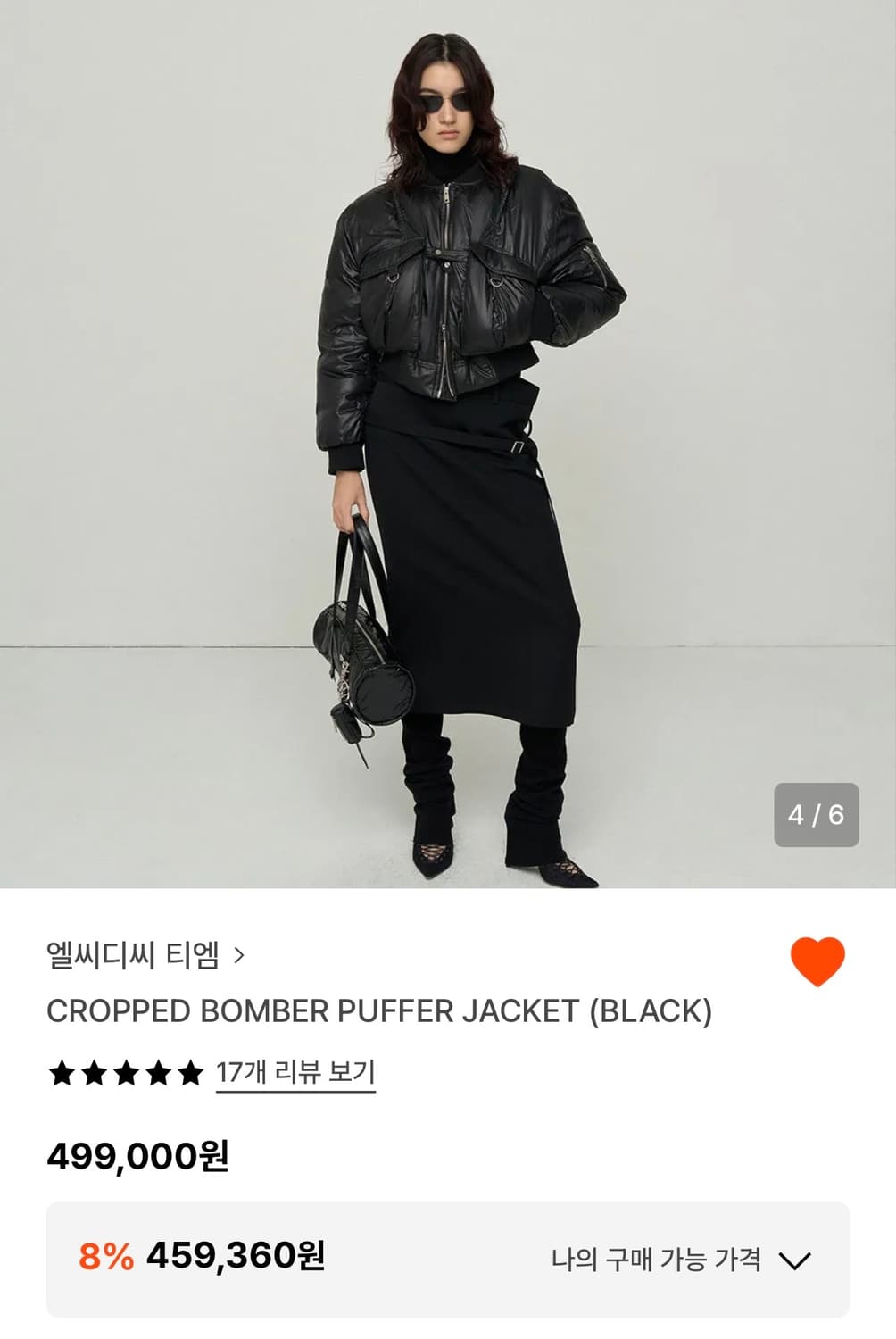
Task: Toggle product favorite off with the heart
Action: pyautogui.click(x=817, y=961)
